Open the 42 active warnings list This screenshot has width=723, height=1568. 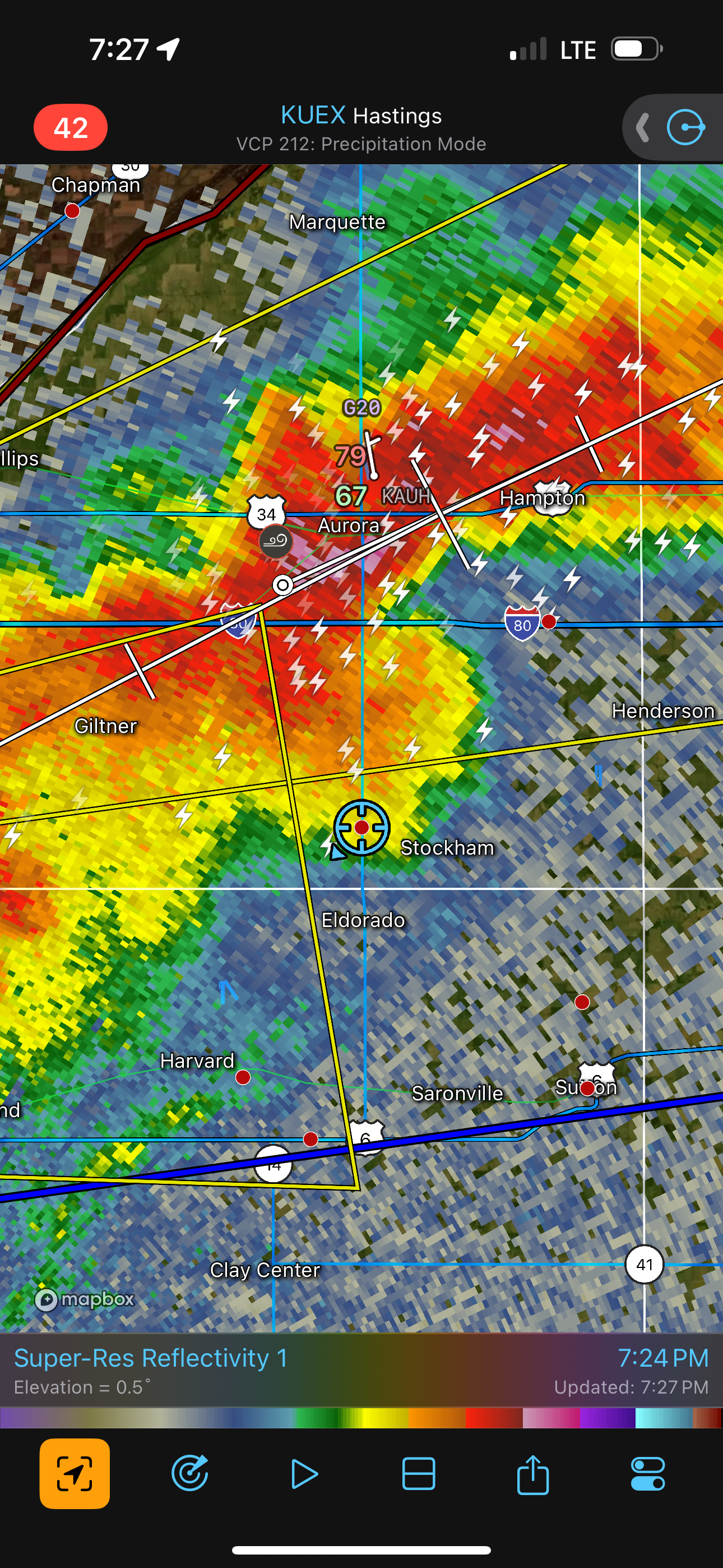(71, 127)
